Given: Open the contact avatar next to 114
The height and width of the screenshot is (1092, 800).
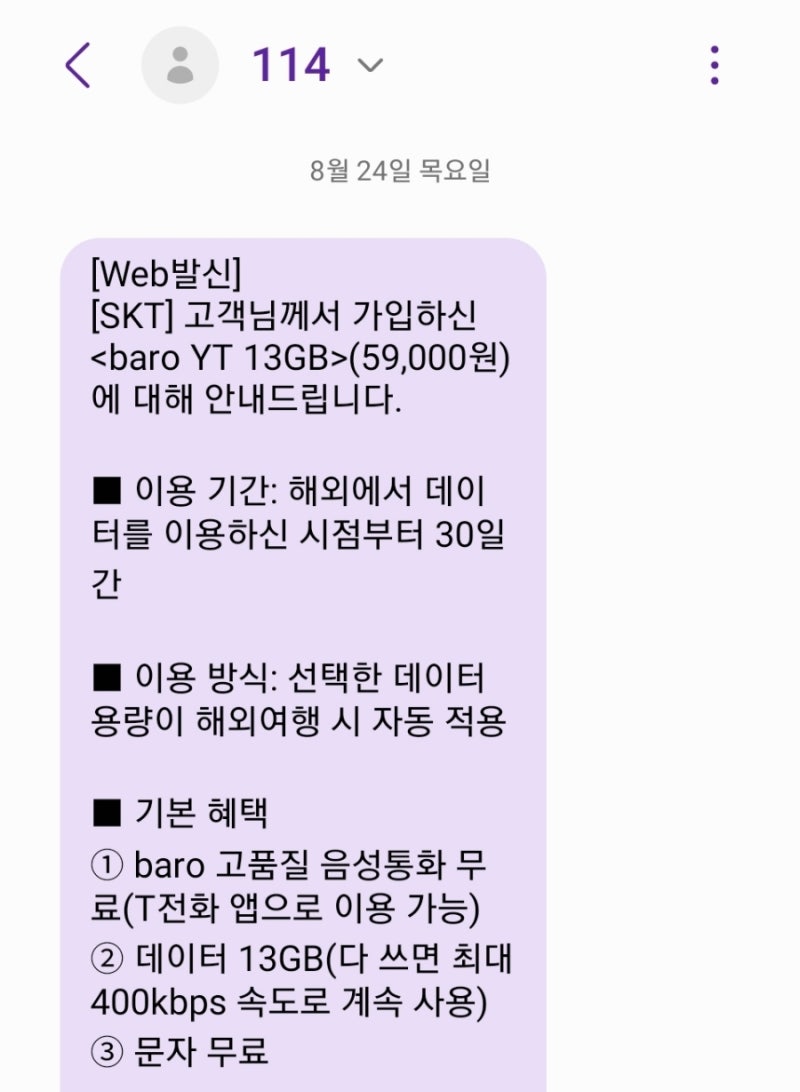Looking at the screenshot, I should point(180,63).
